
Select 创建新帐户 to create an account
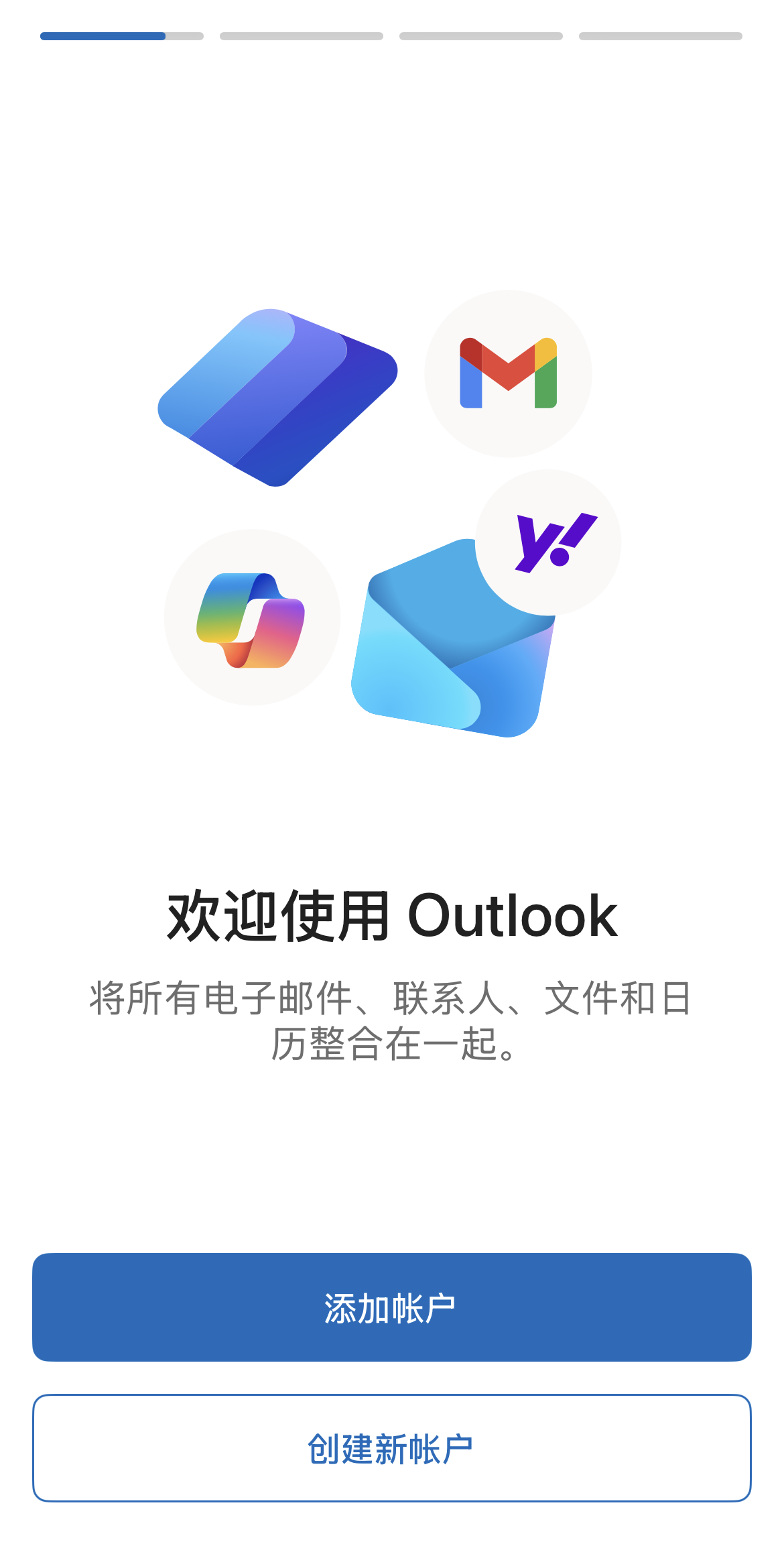click(391, 1448)
